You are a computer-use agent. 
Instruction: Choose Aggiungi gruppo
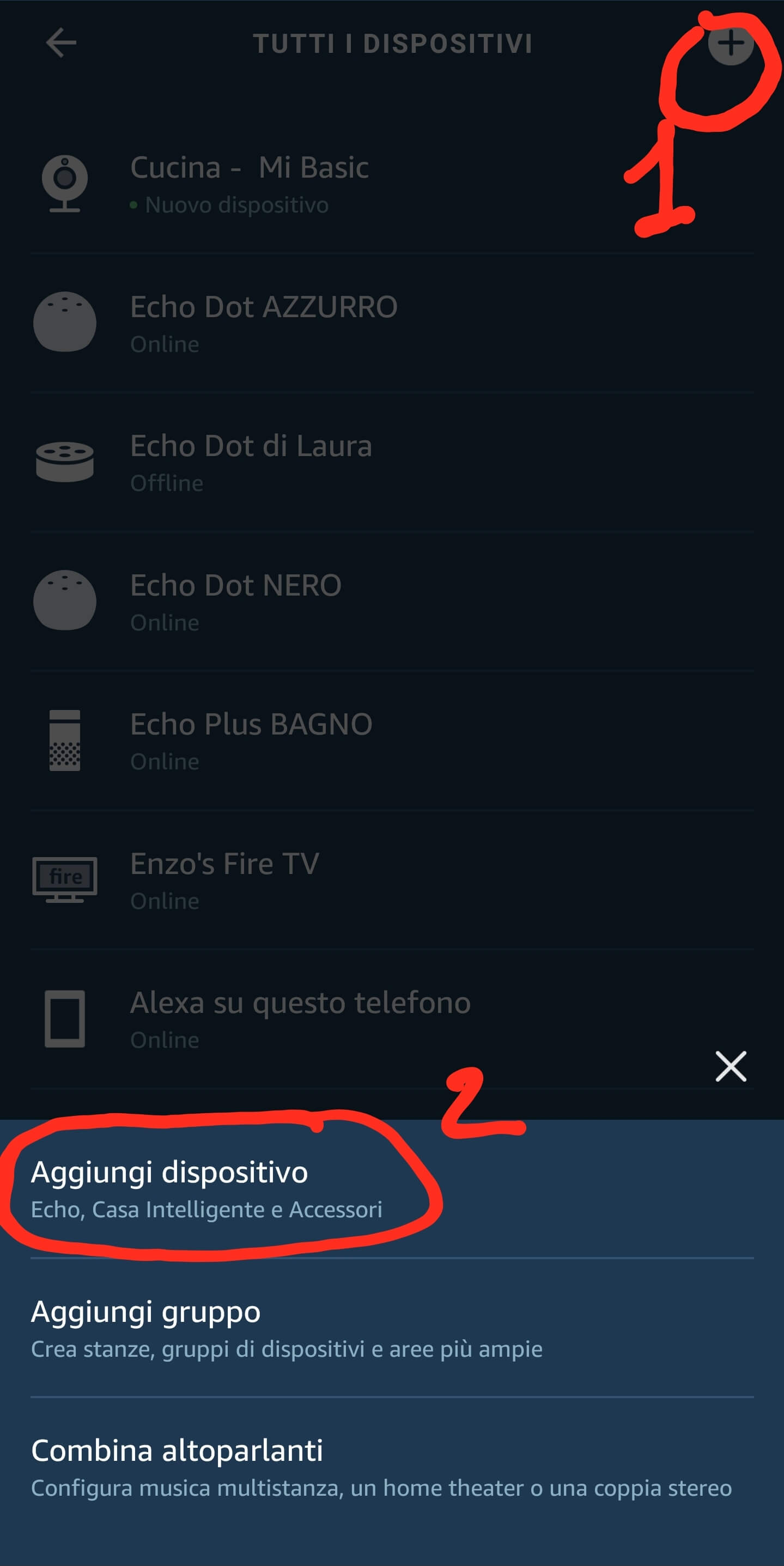[x=285, y=1328]
